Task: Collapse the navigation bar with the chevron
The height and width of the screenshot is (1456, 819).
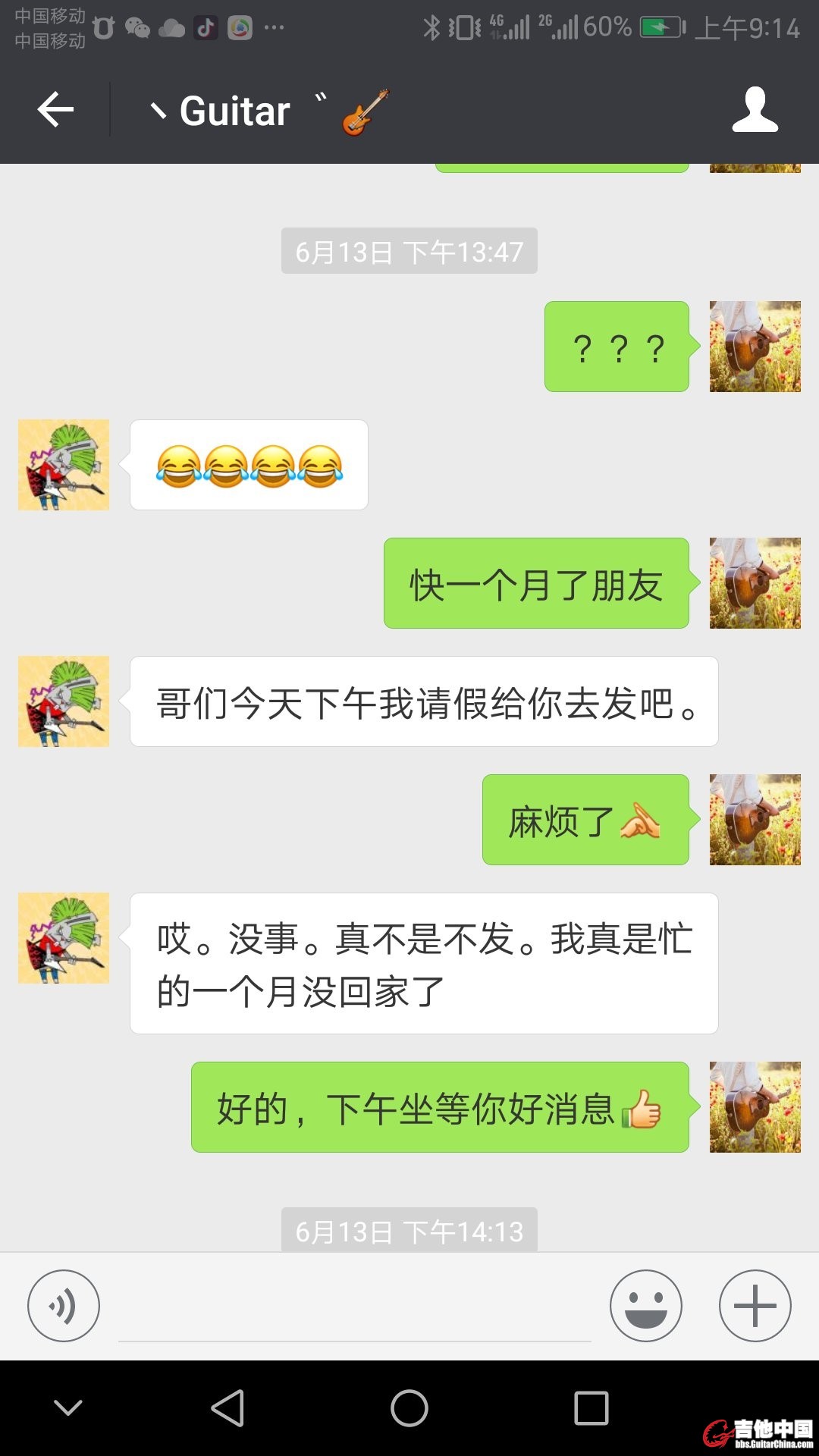Action: coord(68,1408)
